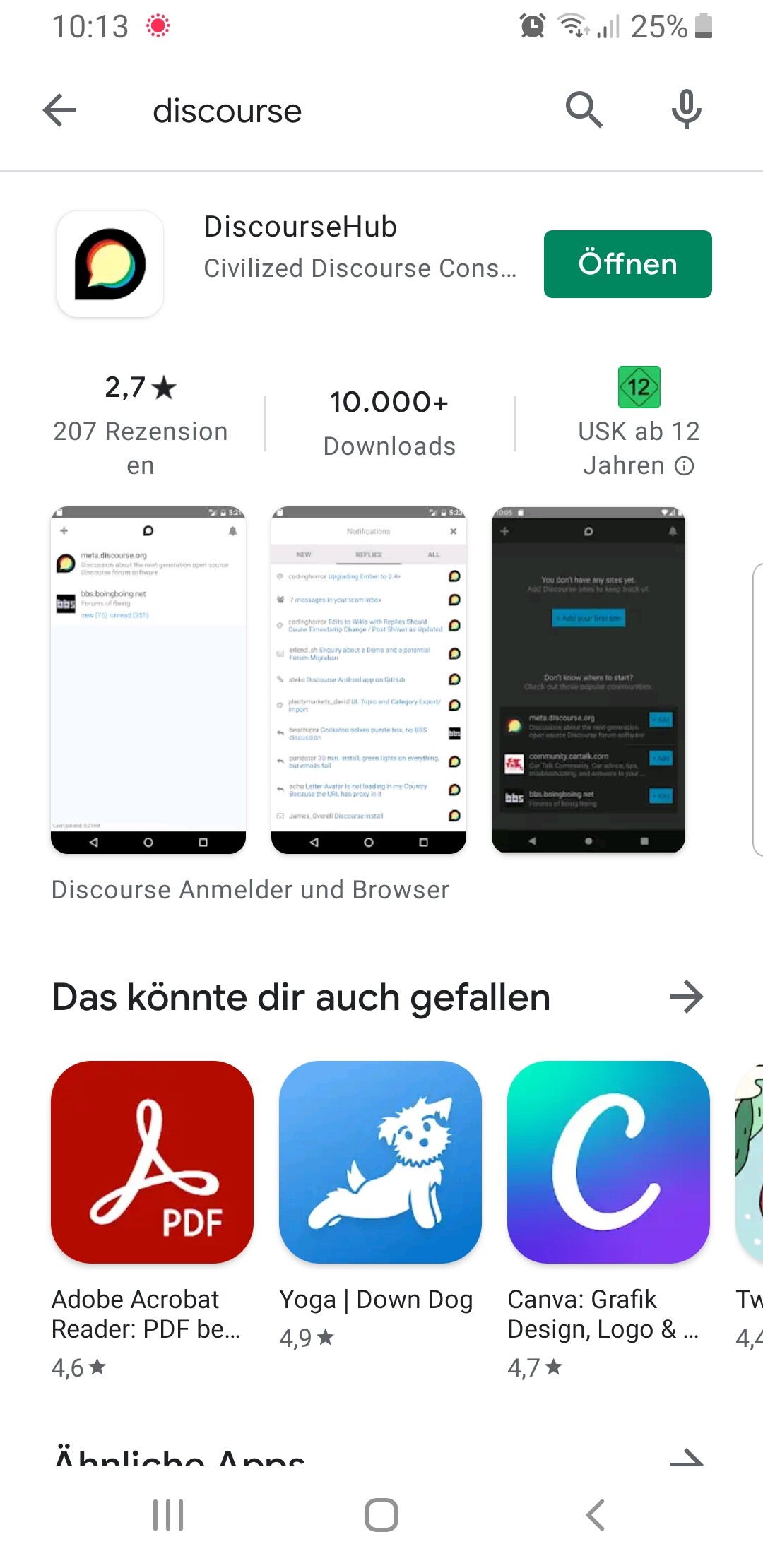Open DiscourseHub with the Öffnen button
Screen dimensions: 763x1568
(627, 264)
